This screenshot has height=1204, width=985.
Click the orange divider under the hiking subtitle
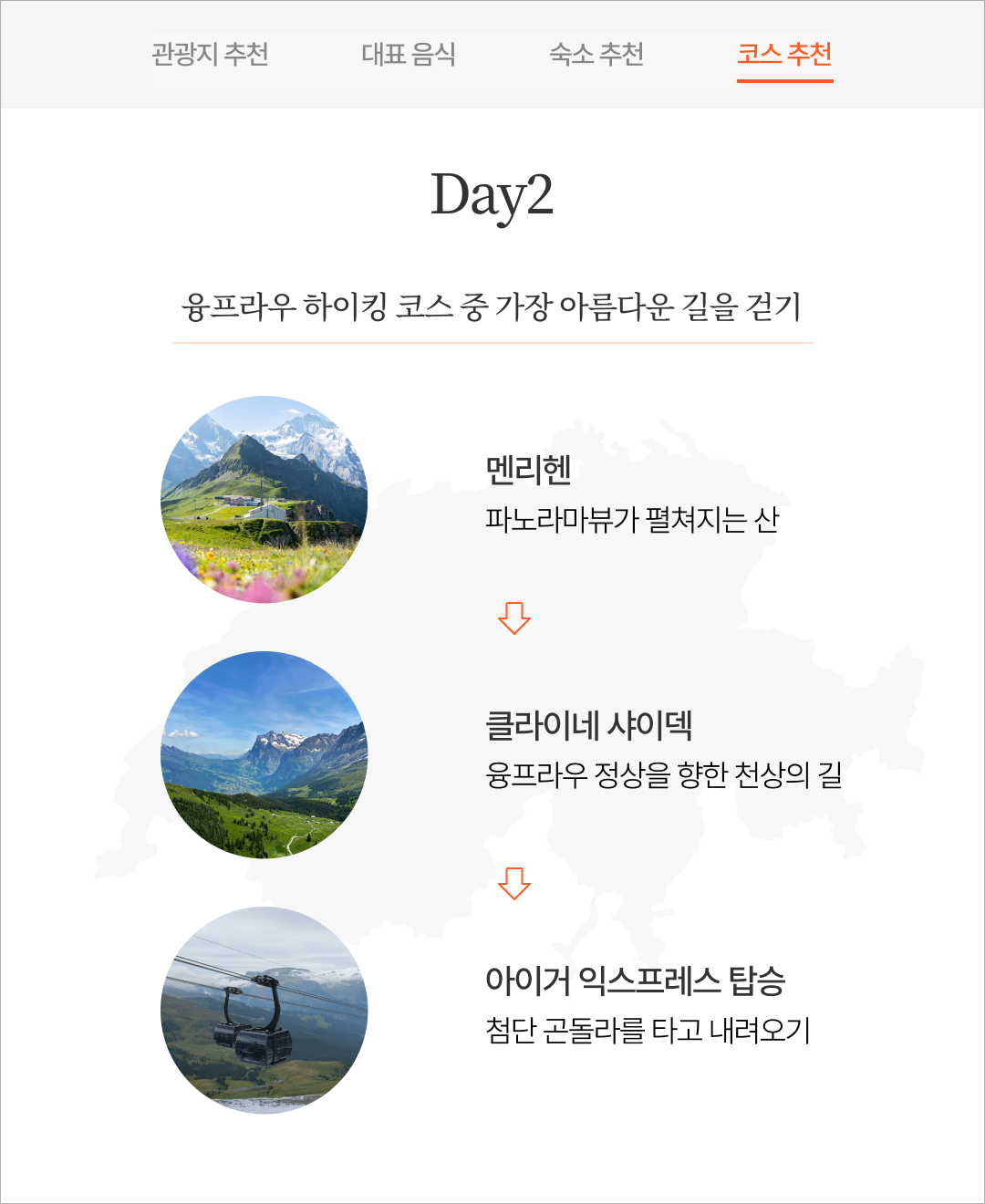[x=493, y=340]
